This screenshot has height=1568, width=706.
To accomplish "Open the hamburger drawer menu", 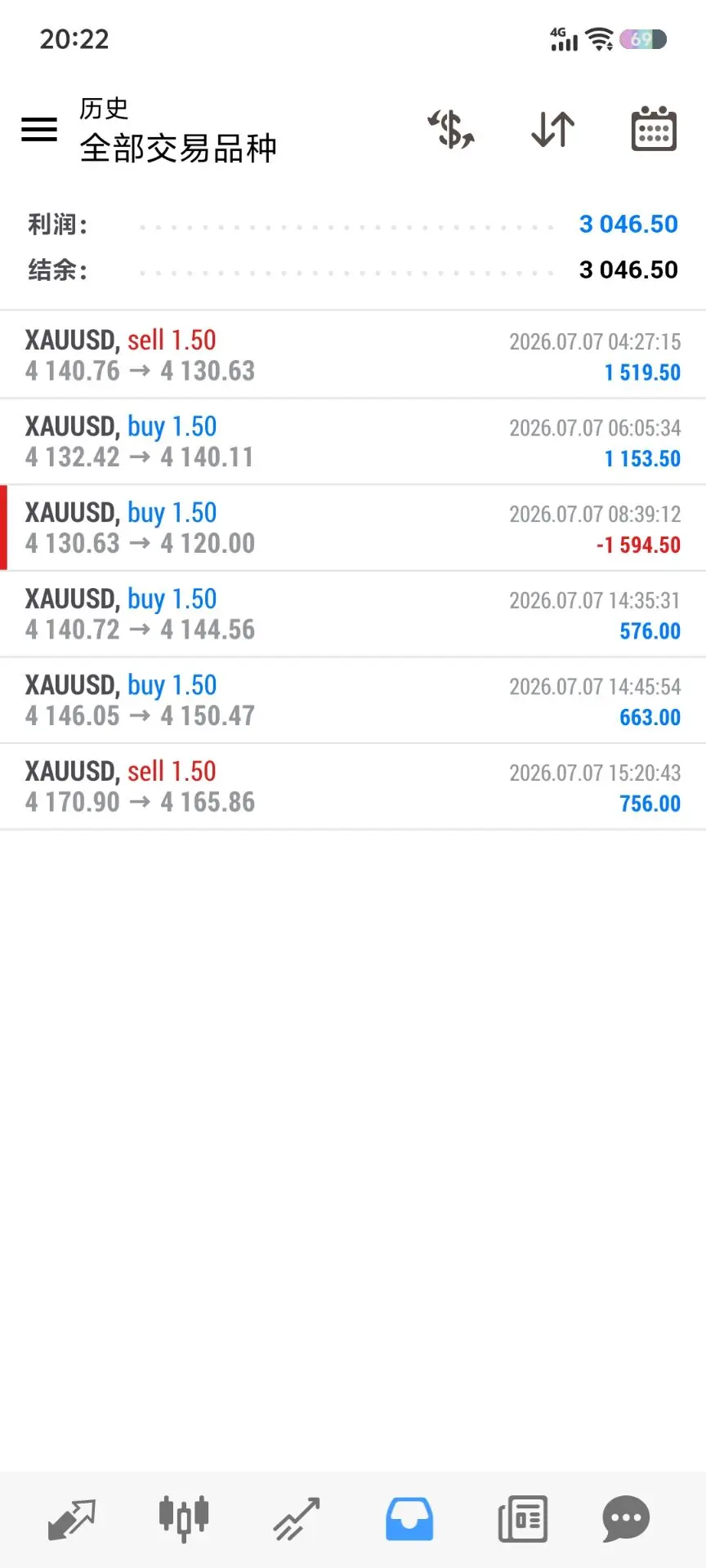I will pos(38,129).
